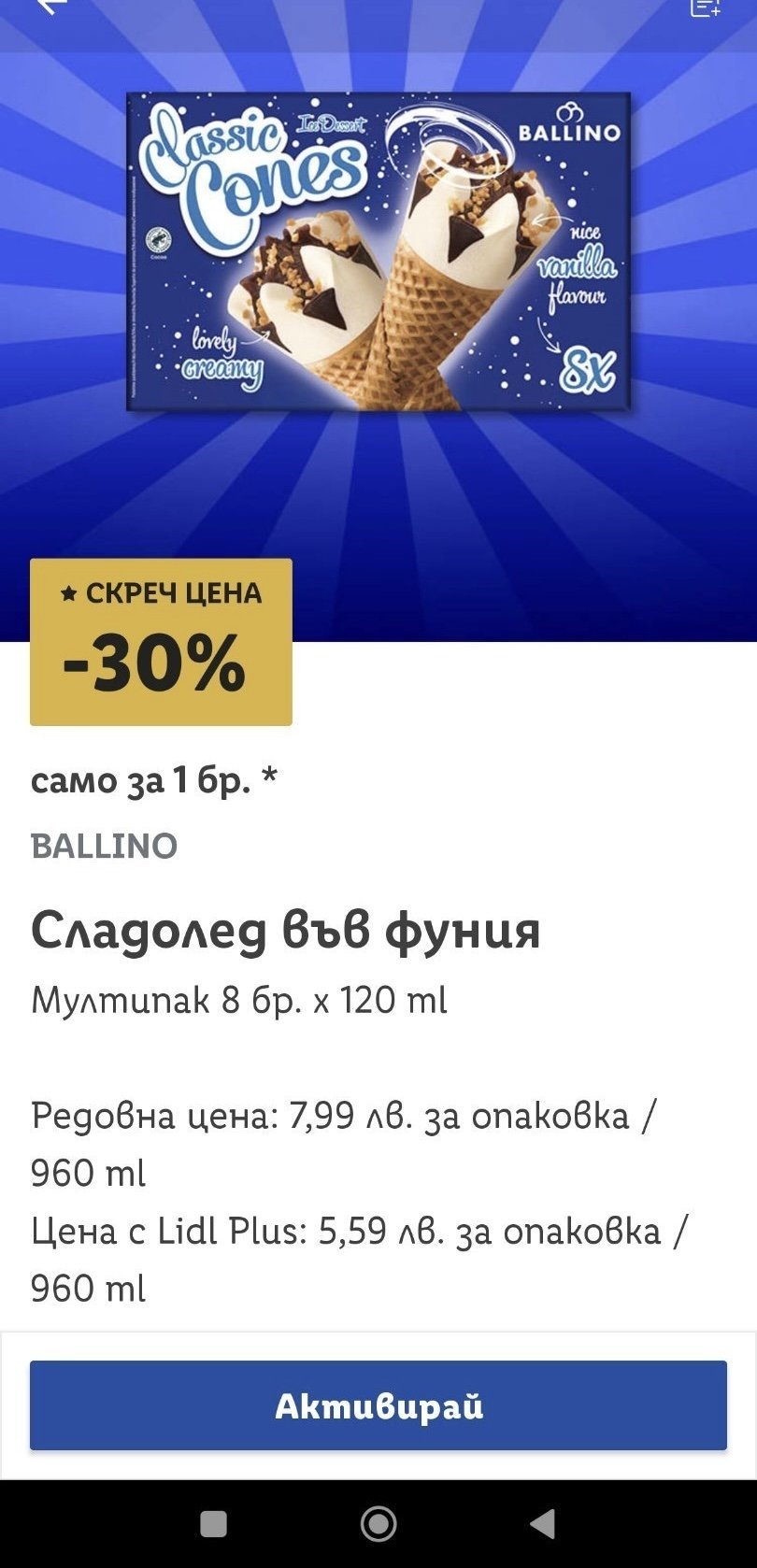Activate the coupon with Активирай button
Image resolution: width=757 pixels, height=1568 pixels.
(x=378, y=1405)
